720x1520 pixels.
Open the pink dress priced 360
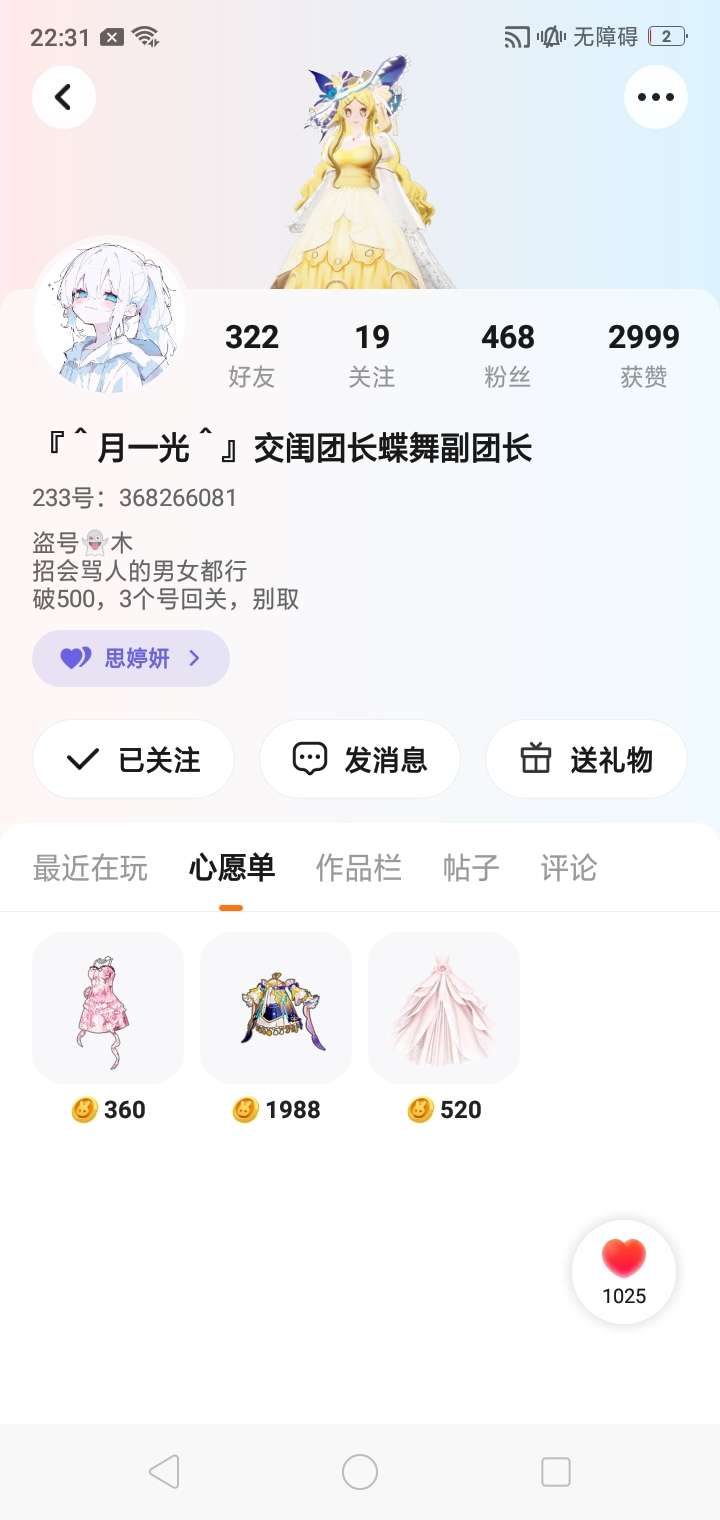coord(108,1008)
